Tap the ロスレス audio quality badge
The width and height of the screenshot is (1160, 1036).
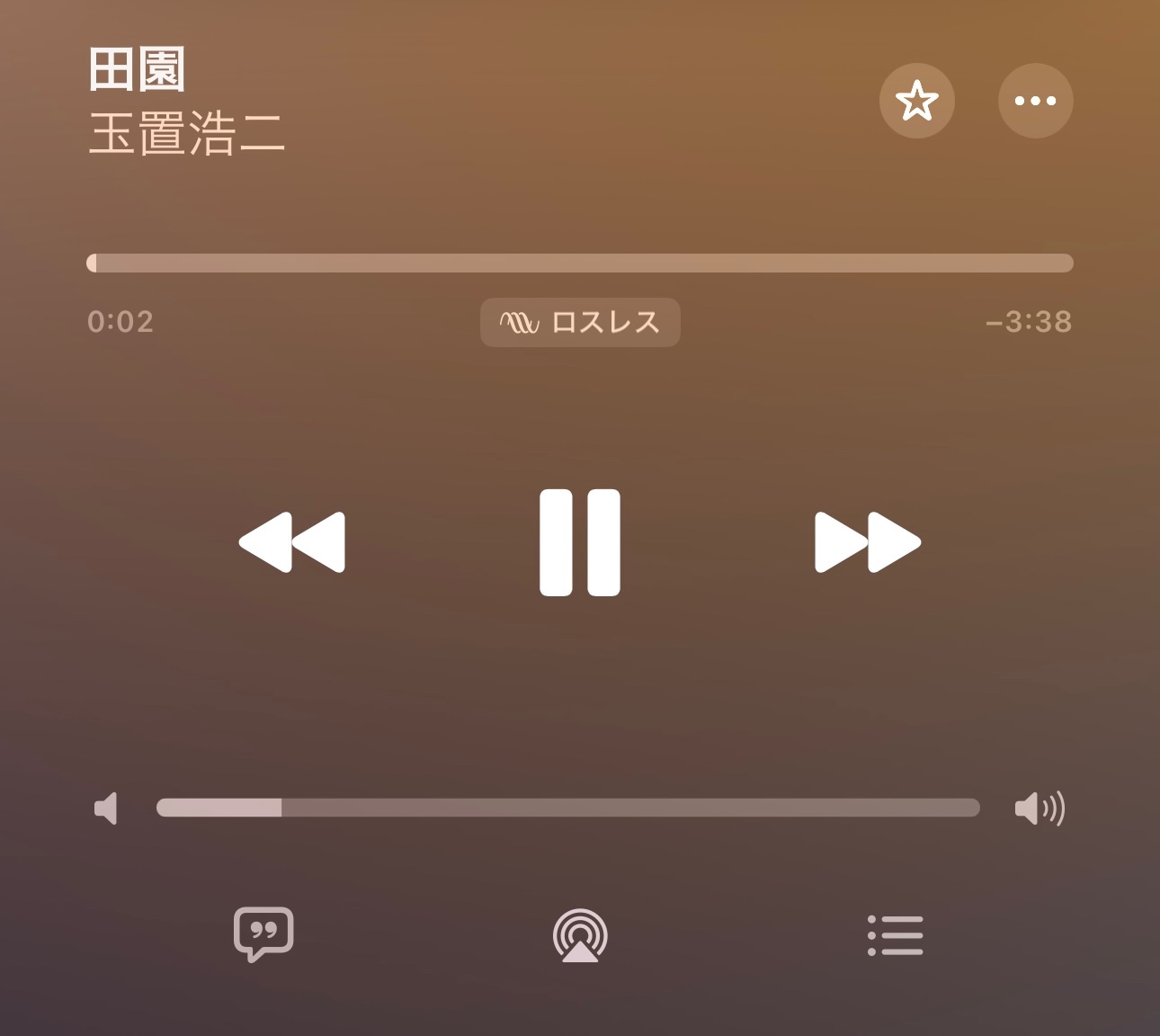tap(580, 322)
